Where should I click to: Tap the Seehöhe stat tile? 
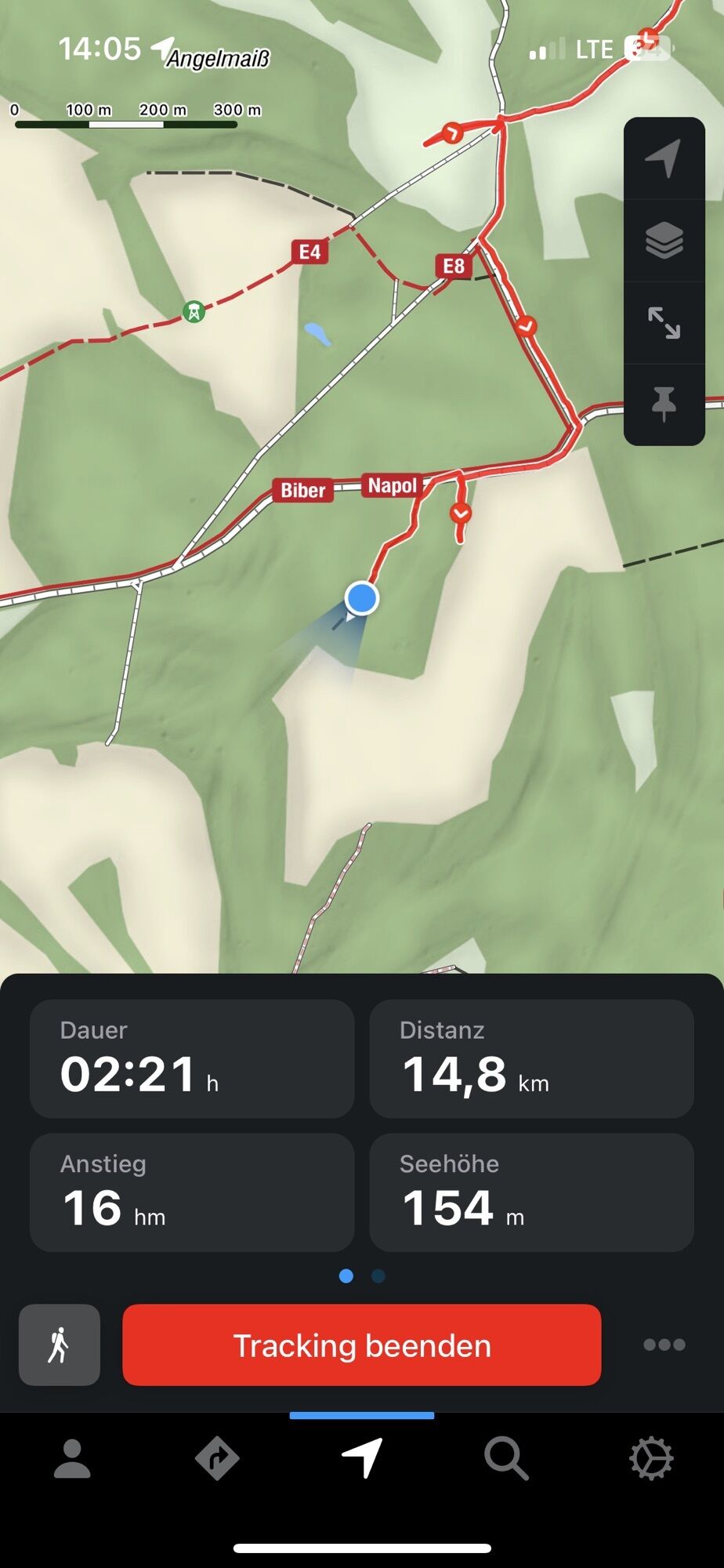pyautogui.click(x=531, y=1192)
